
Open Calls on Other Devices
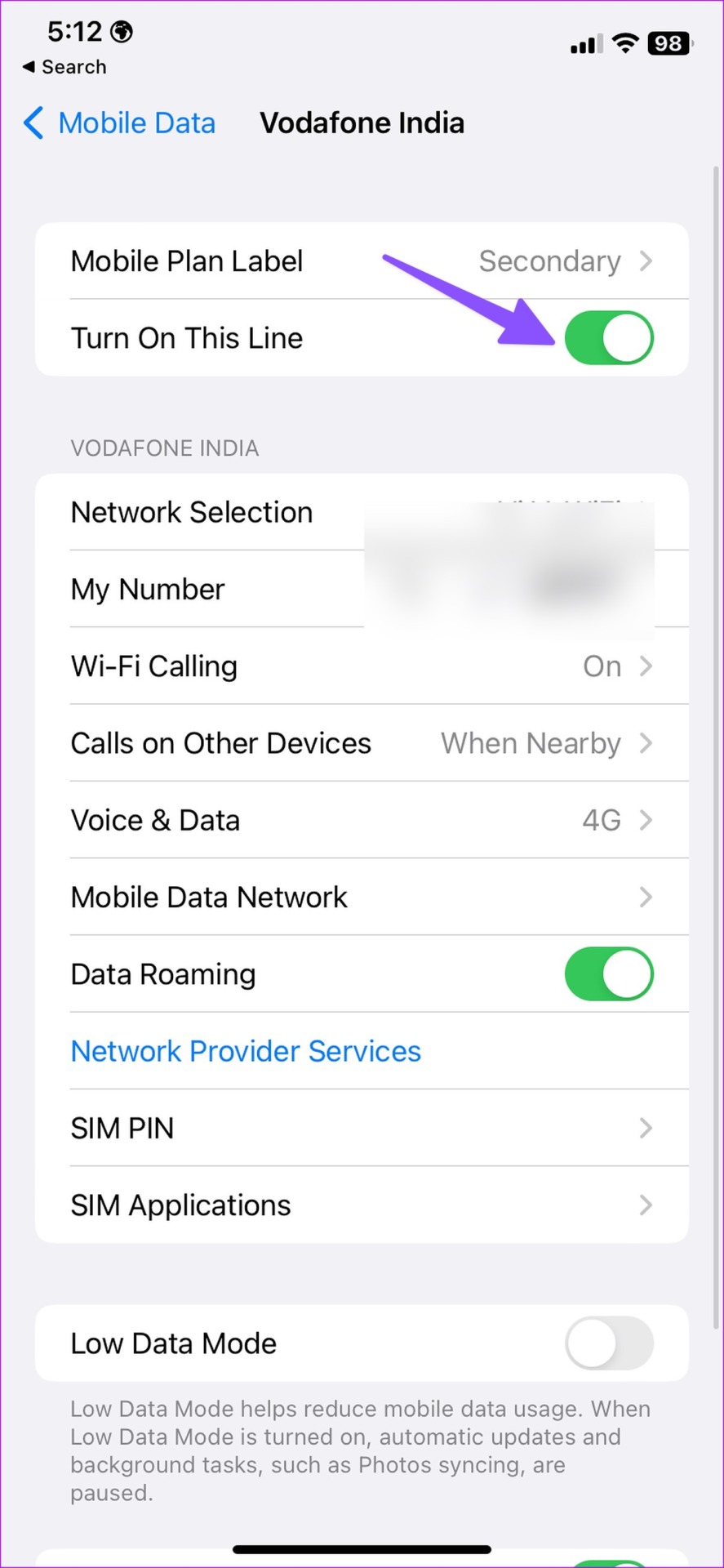362,743
